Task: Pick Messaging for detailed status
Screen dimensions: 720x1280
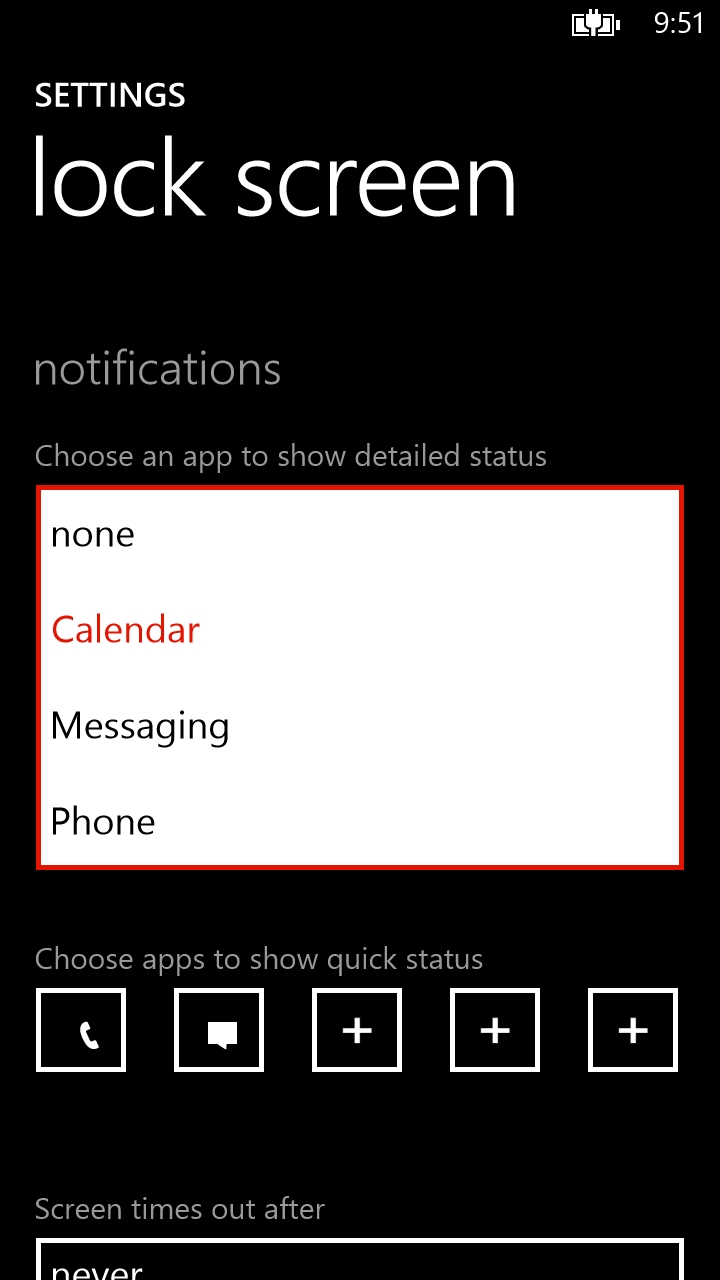Action: (360, 726)
